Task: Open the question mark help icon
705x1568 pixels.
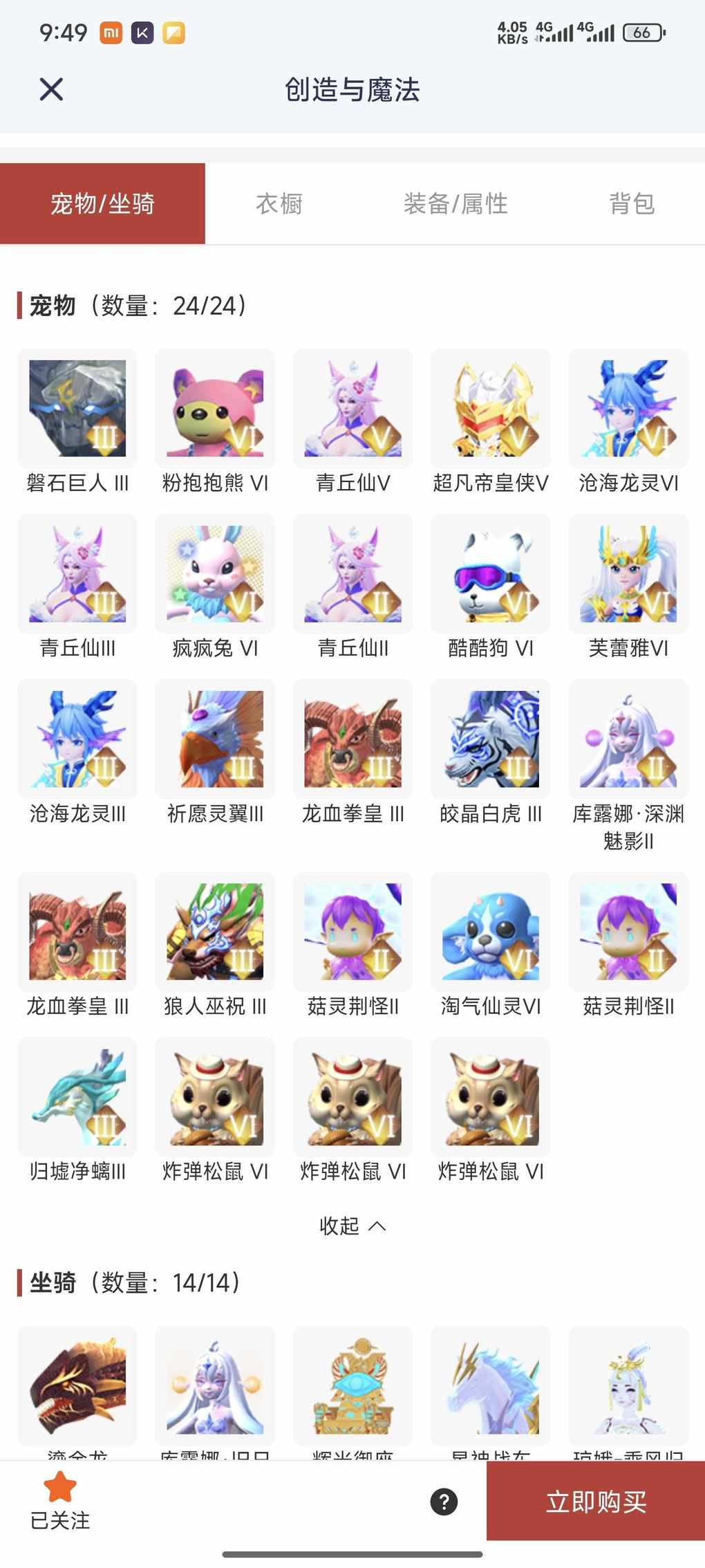Action: click(x=444, y=1502)
